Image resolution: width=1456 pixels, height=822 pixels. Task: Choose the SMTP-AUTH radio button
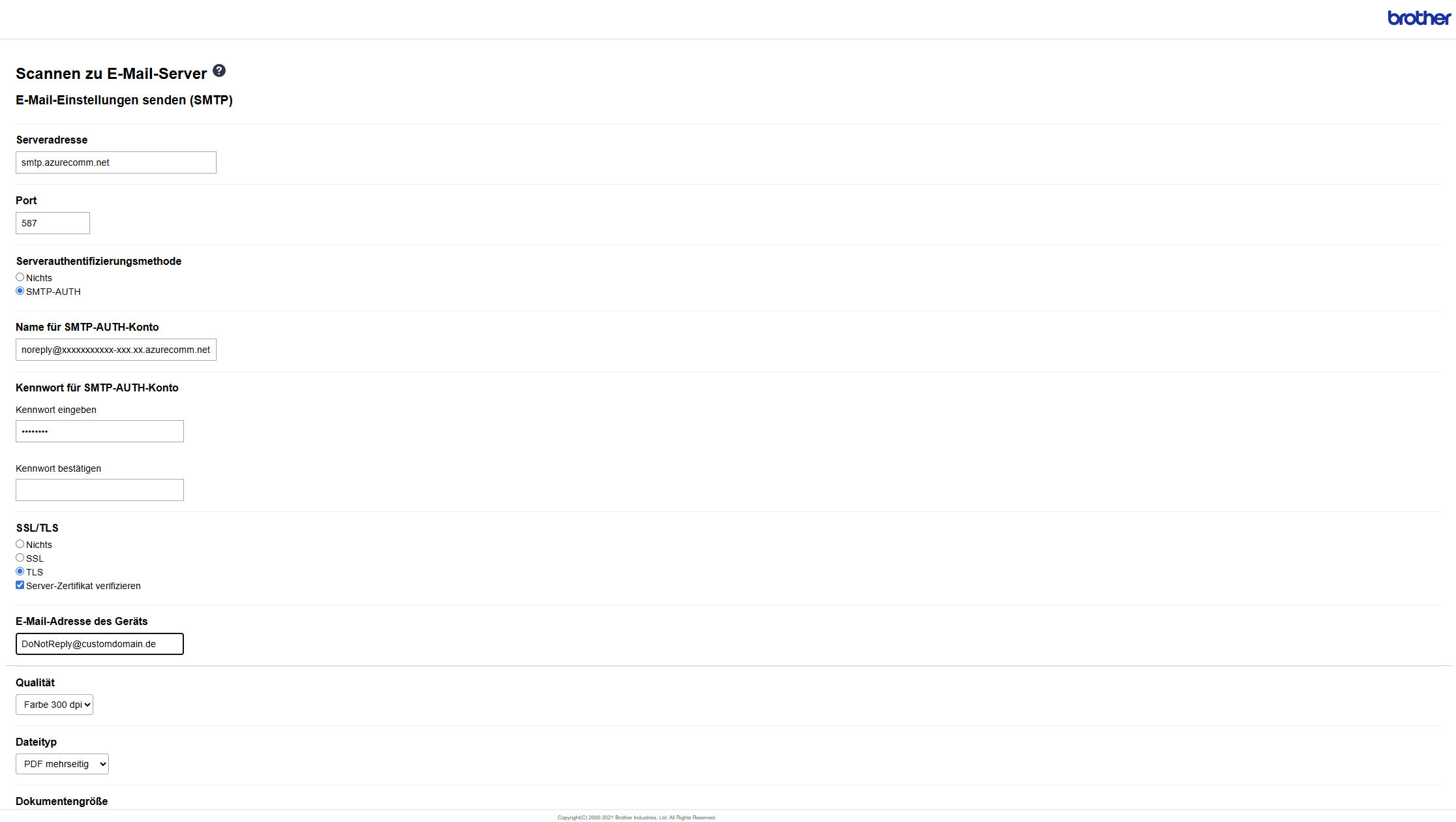[20, 291]
